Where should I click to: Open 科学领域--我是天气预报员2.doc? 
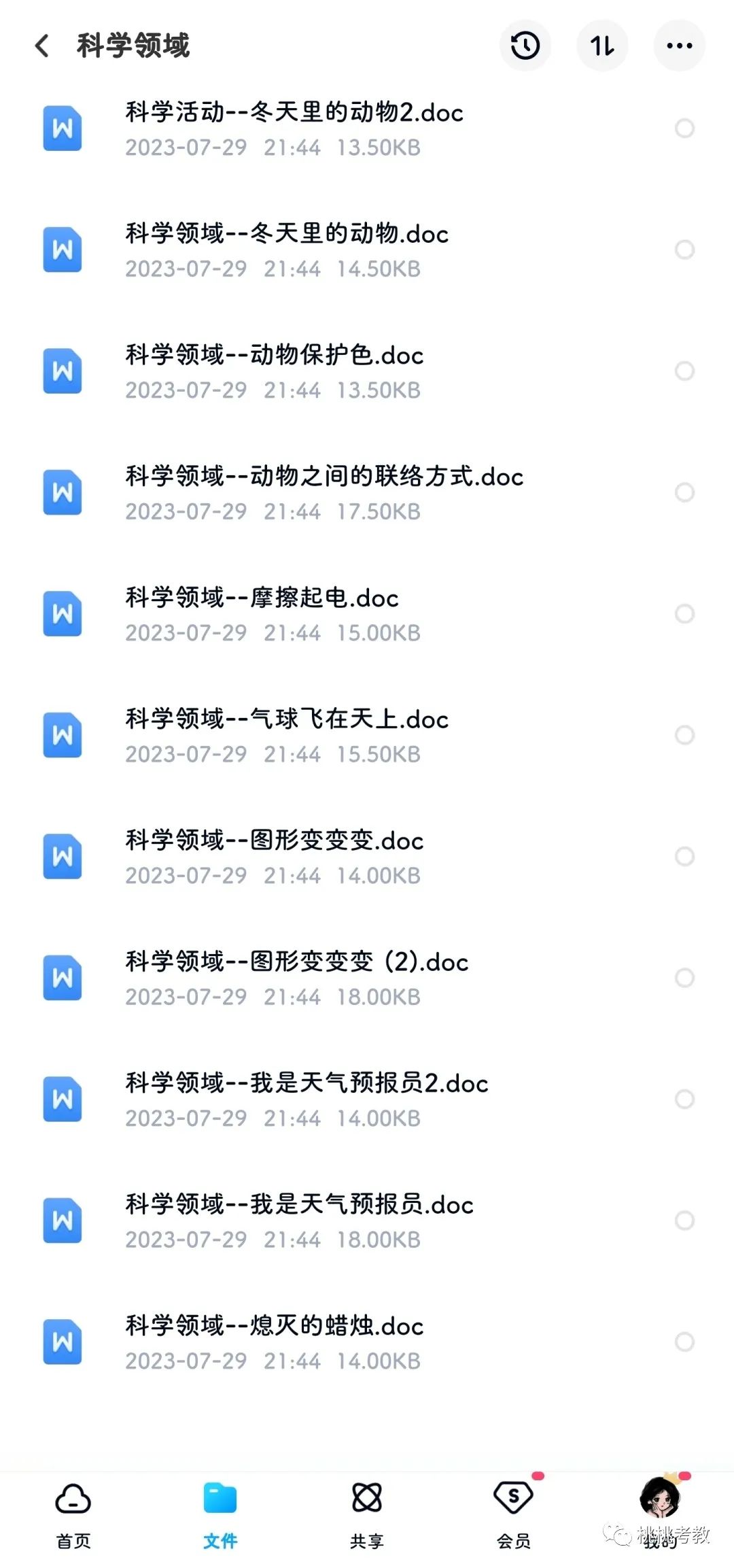367,1099
